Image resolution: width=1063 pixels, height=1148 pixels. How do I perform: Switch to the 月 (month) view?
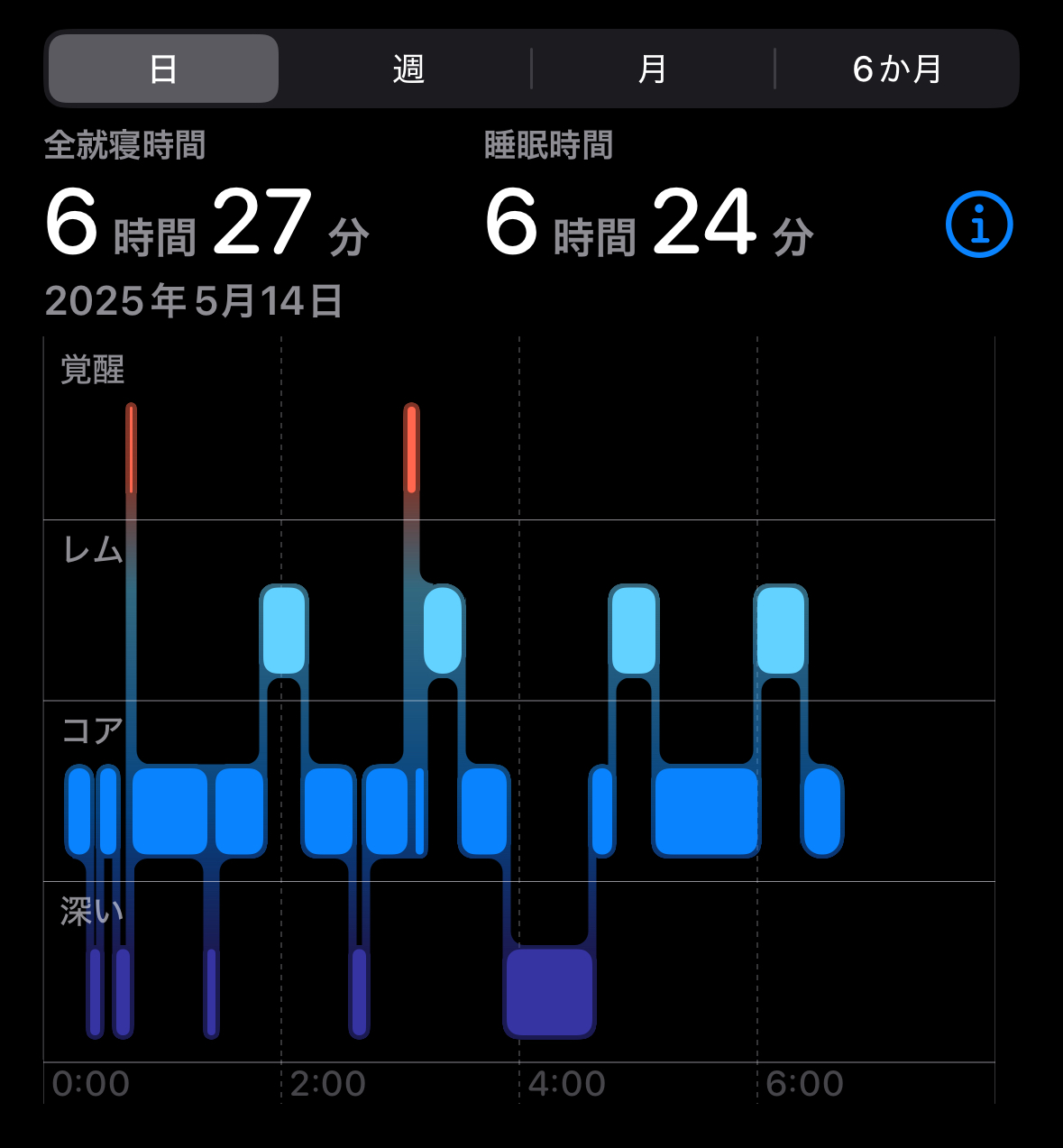pos(652,69)
